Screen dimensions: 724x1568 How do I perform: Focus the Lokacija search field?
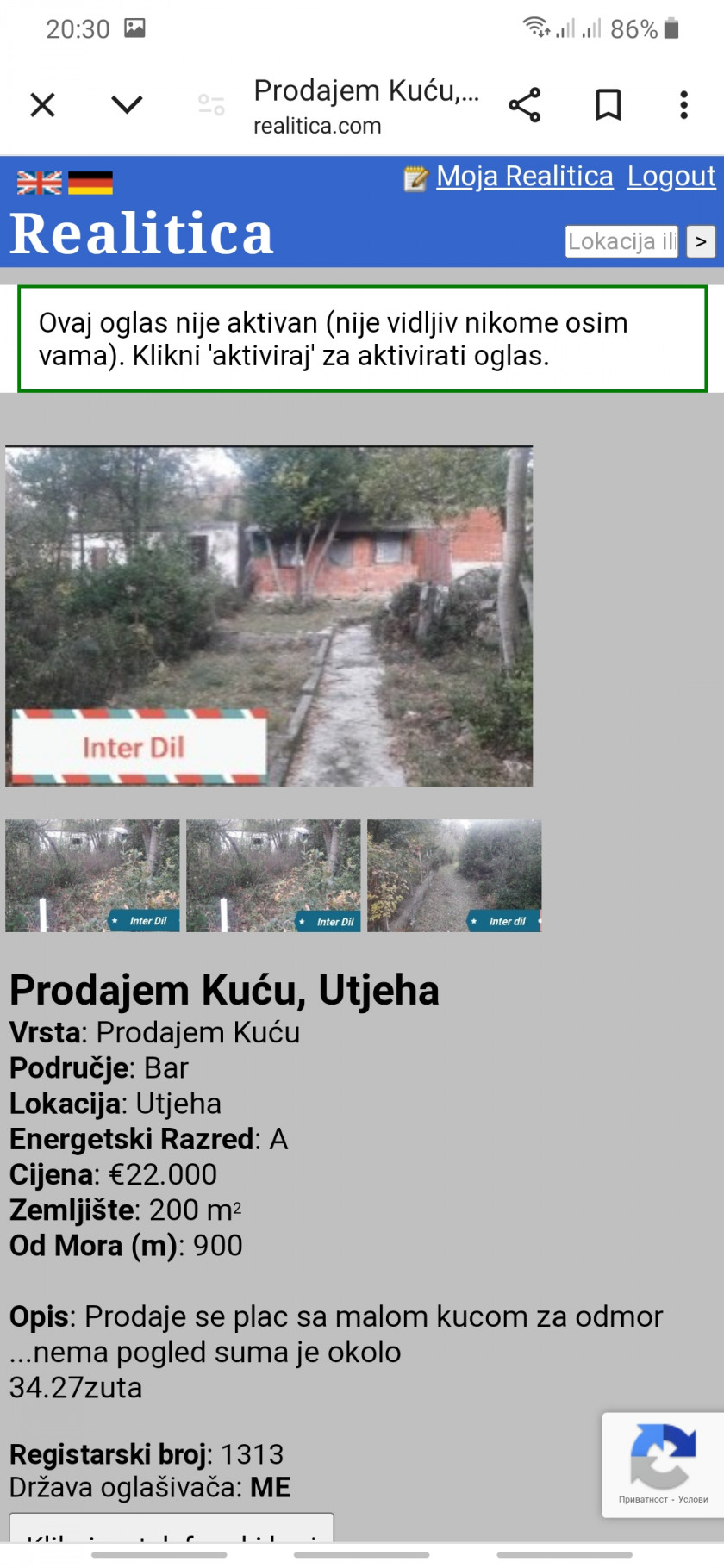621,241
